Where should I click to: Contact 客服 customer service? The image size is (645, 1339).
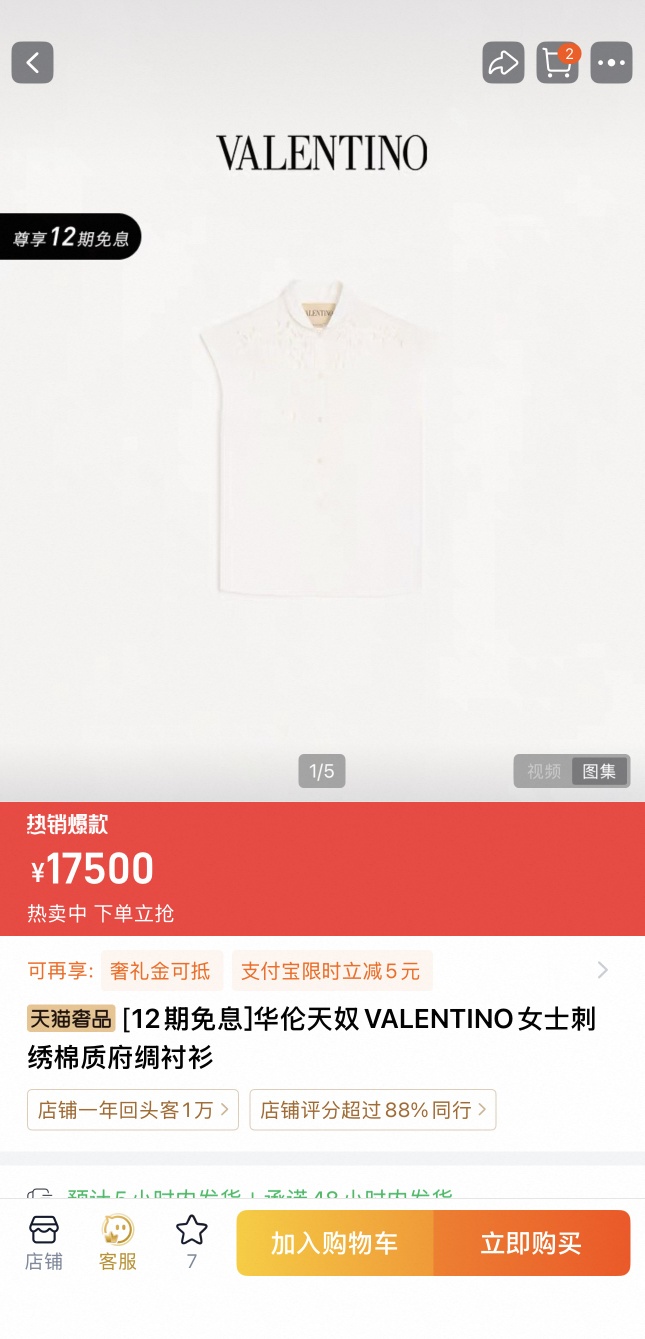coord(118,1242)
